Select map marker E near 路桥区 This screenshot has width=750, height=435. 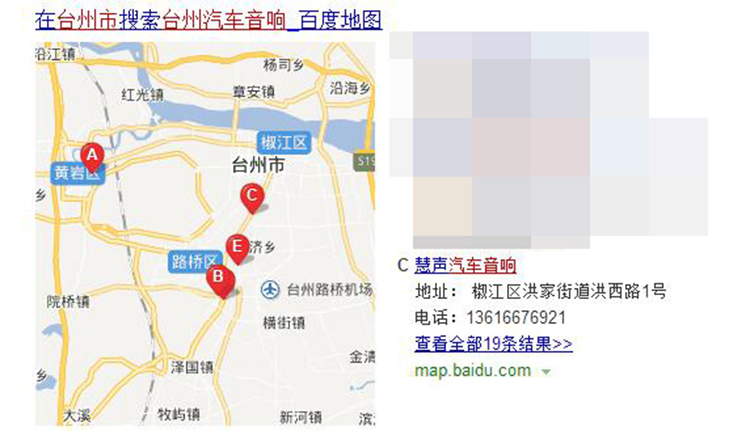237,245
